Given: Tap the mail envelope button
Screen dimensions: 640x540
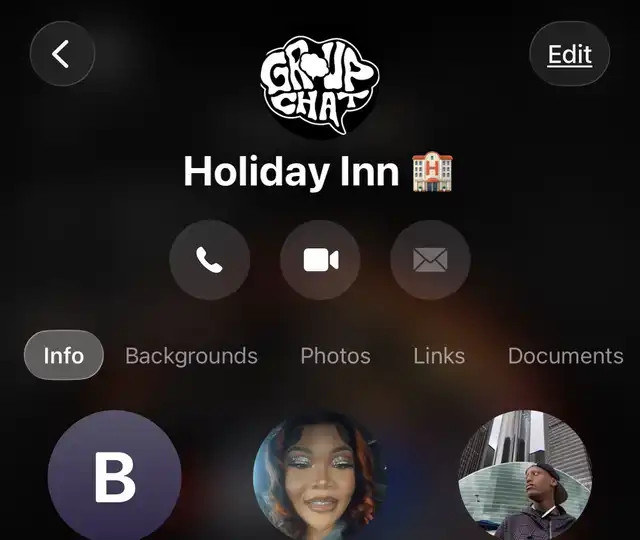Looking at the screenshot, I should click(x=431, y=260).
